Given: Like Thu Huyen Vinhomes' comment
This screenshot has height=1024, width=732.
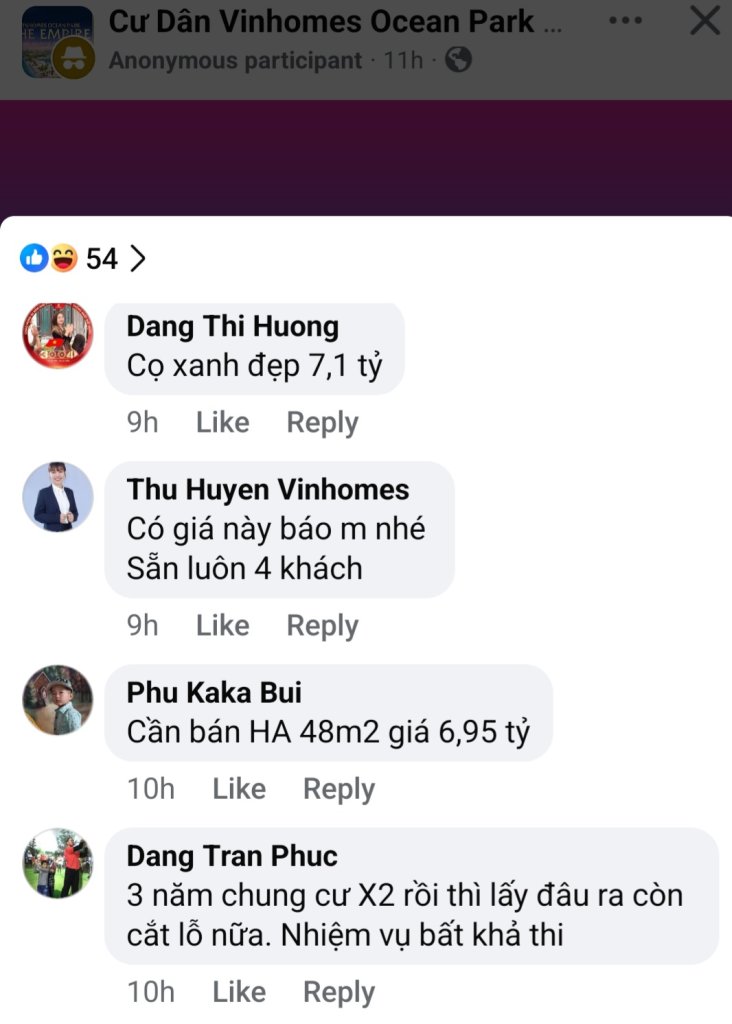Looking at the screenshot, I should point(222,626).
